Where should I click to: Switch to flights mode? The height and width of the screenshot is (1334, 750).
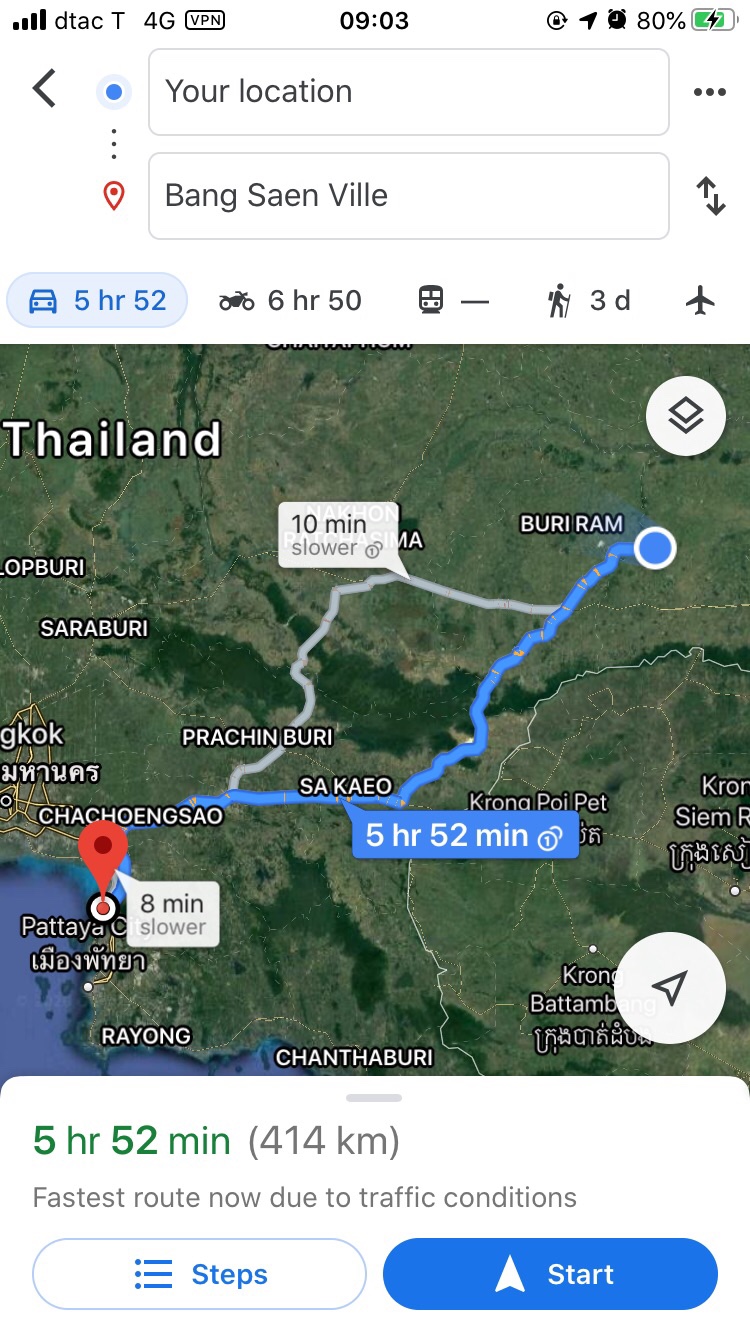coord(701,300)
